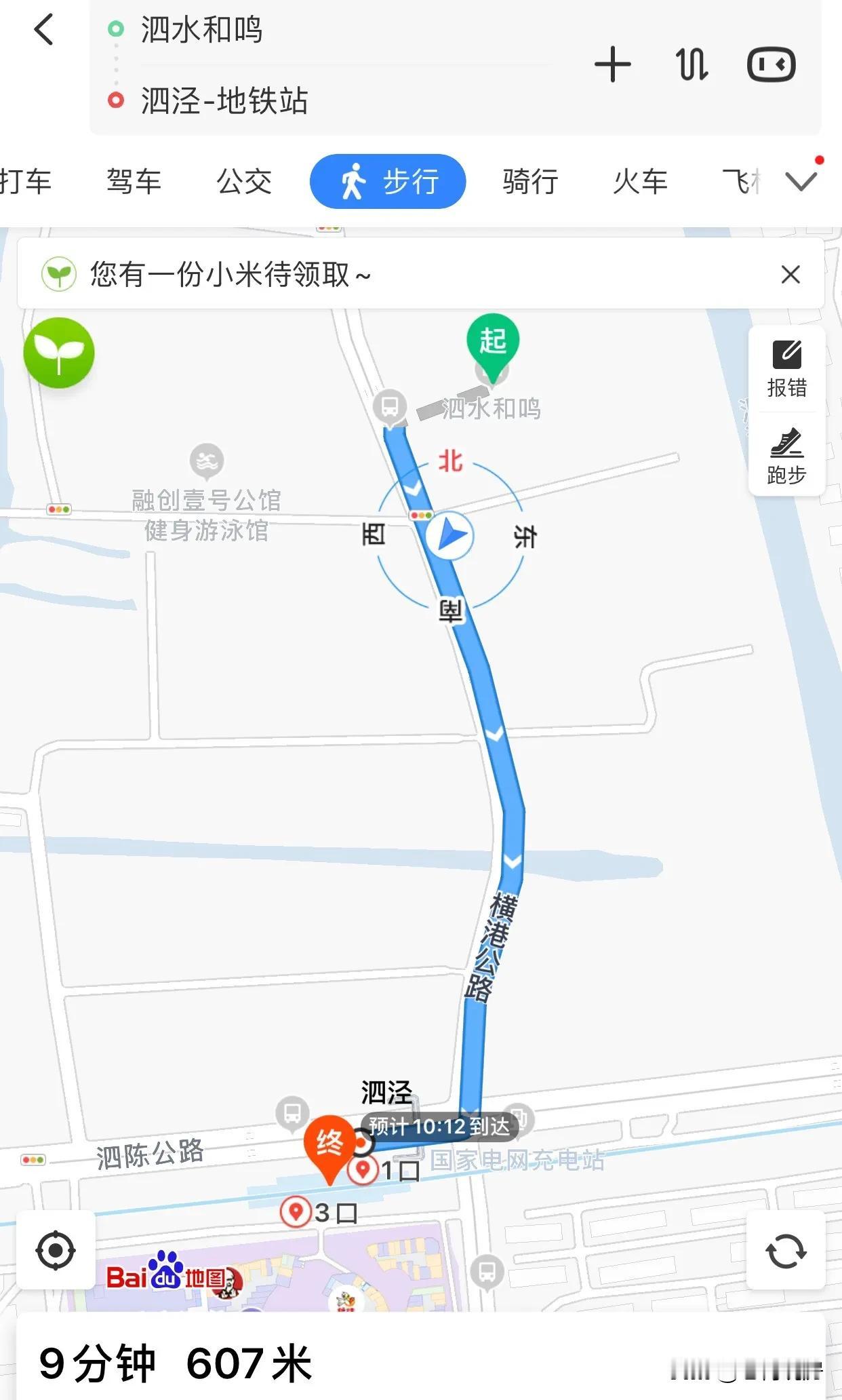This screenshot has width=842, height=1400.
Task: Open the 跑步 running mode
Action: tap(786, 455)
